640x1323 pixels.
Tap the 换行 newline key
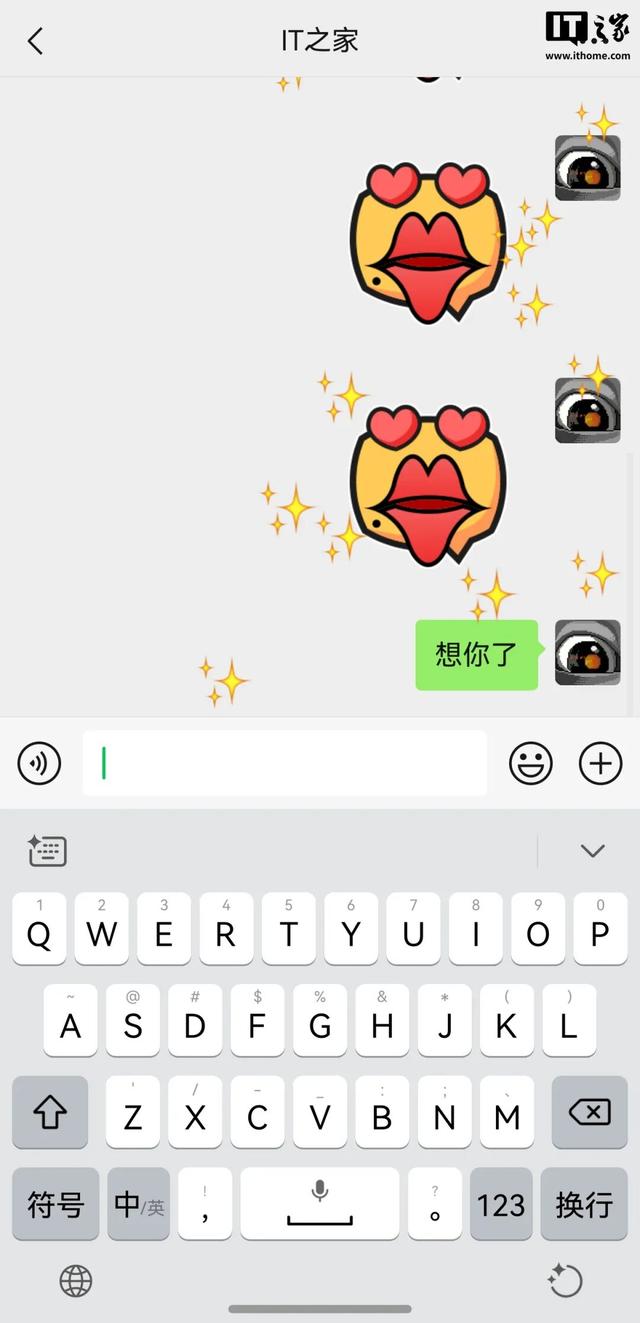[583, 1204]
